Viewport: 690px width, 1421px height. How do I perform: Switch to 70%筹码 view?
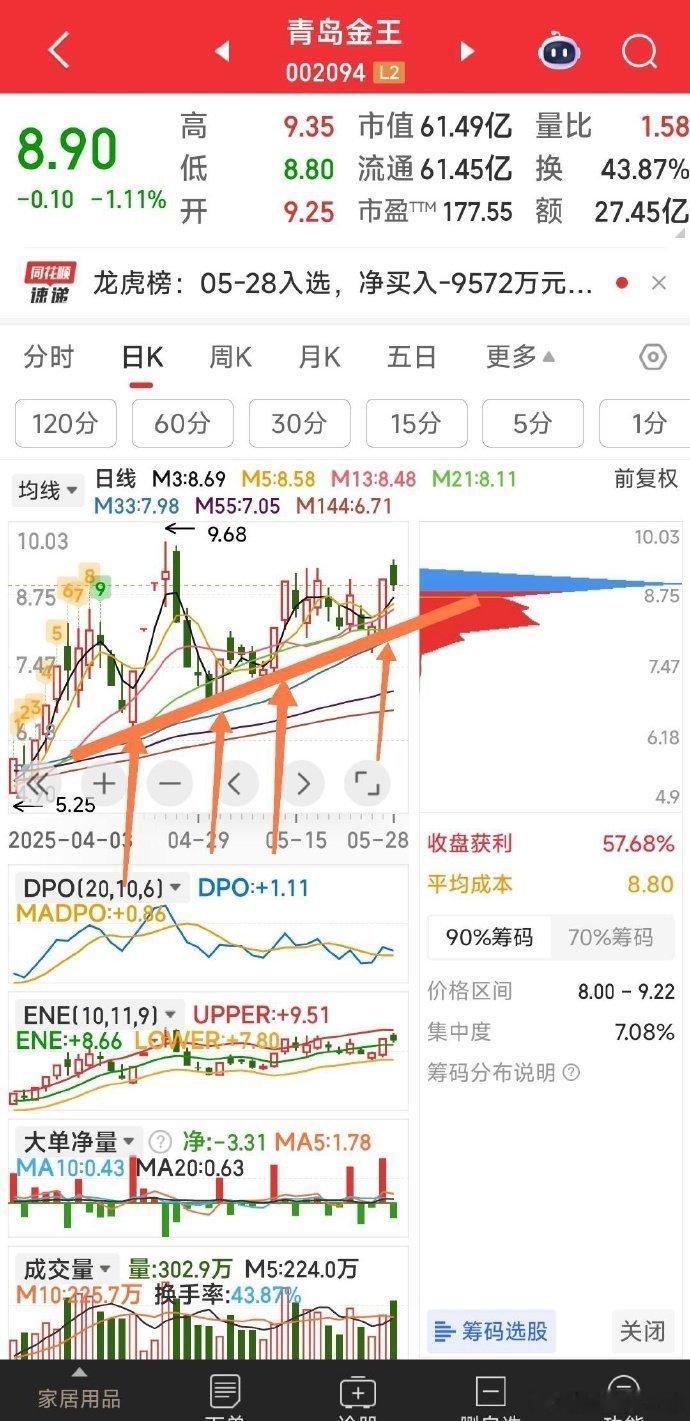point(610,937)
